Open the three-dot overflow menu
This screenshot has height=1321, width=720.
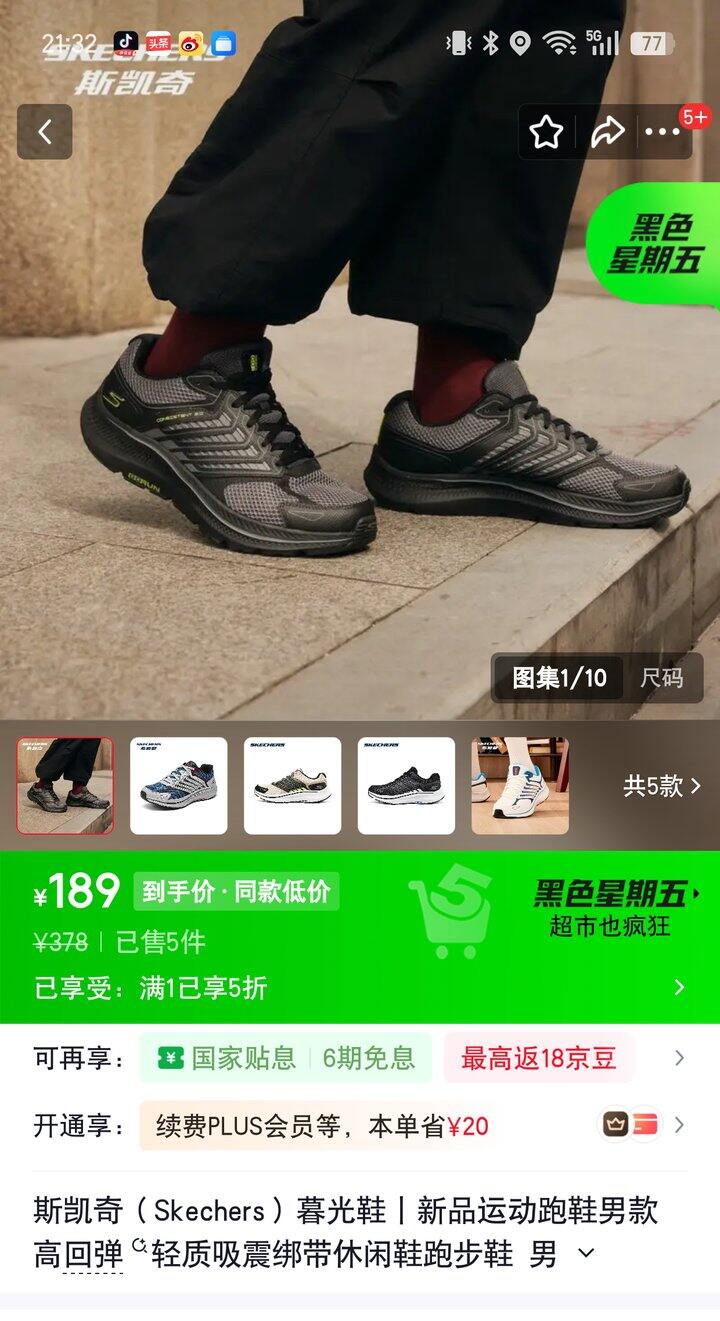[662, 132]
